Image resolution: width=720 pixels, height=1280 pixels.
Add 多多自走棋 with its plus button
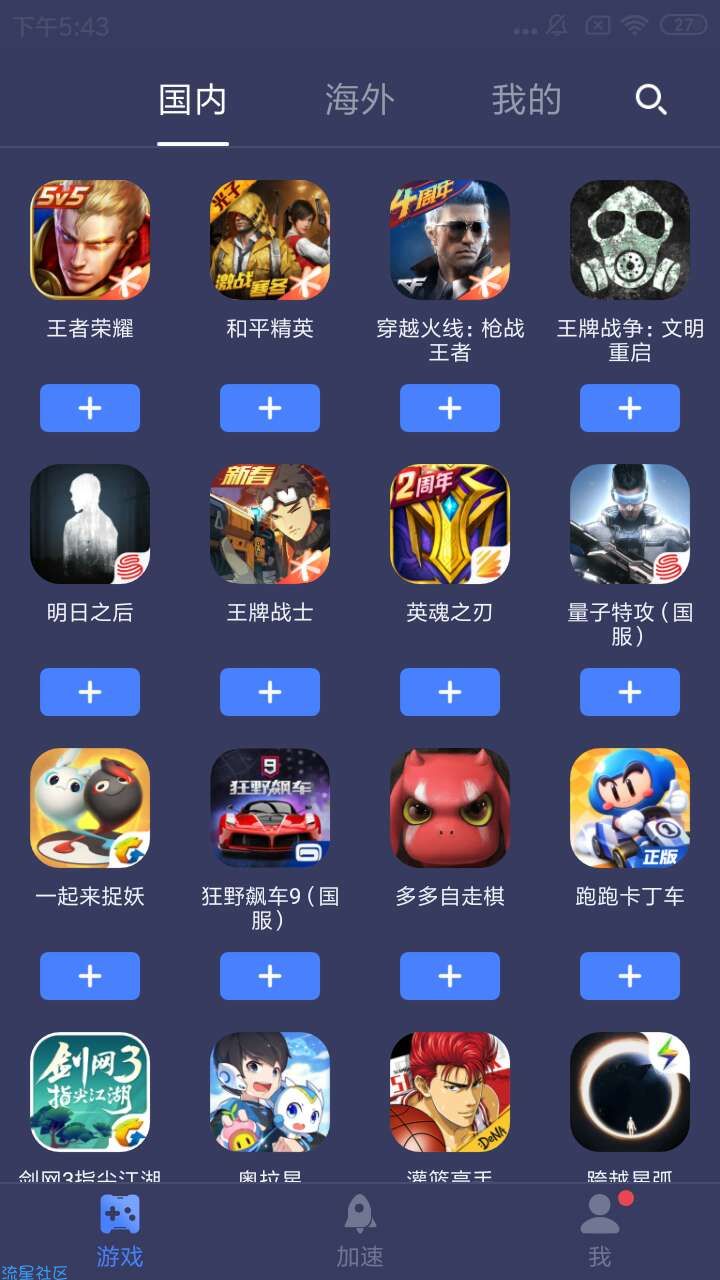coord(450,976)
